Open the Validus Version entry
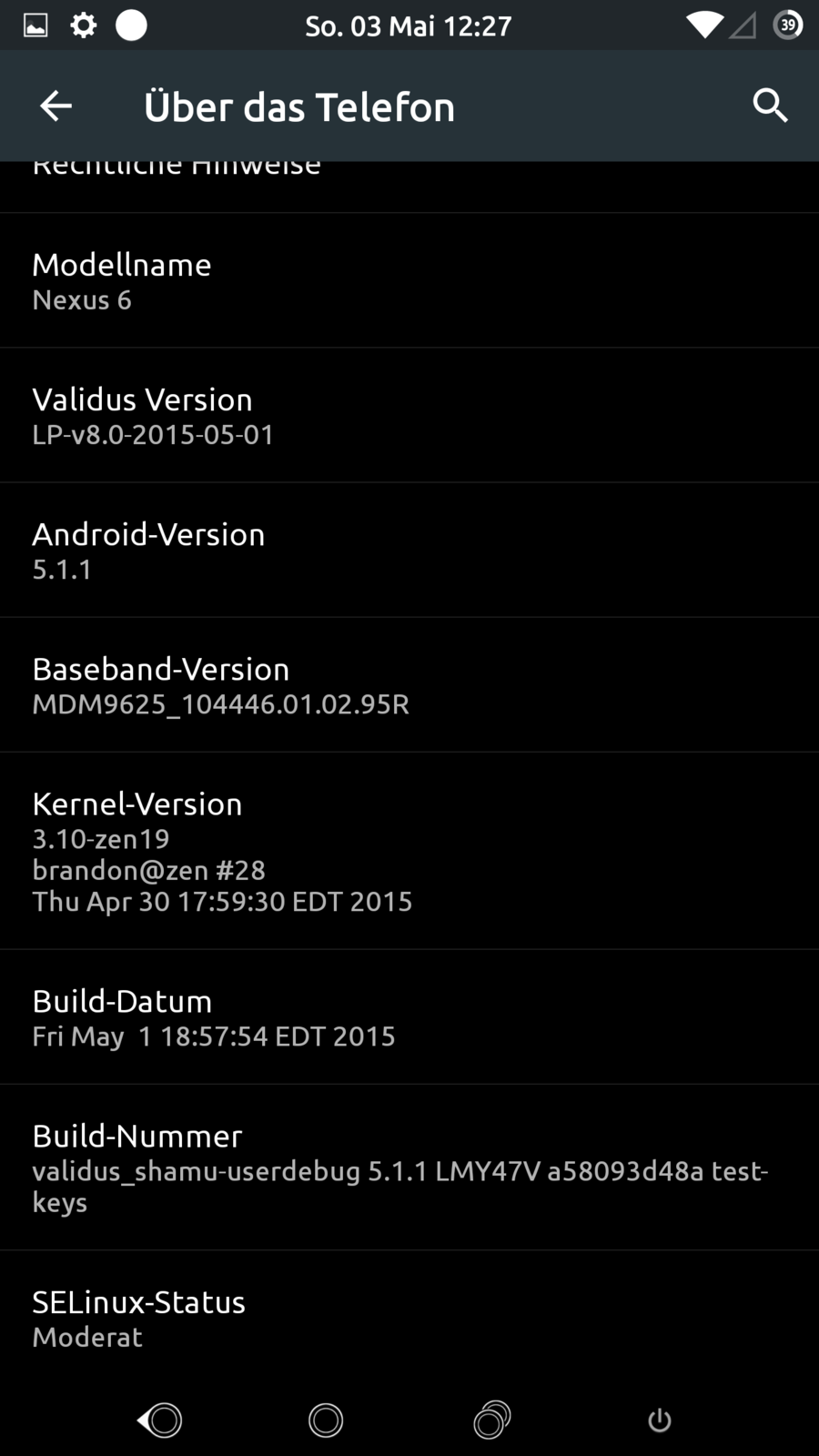The height and width of the screenshot is (1456, 819). click(x=409, y=415)
